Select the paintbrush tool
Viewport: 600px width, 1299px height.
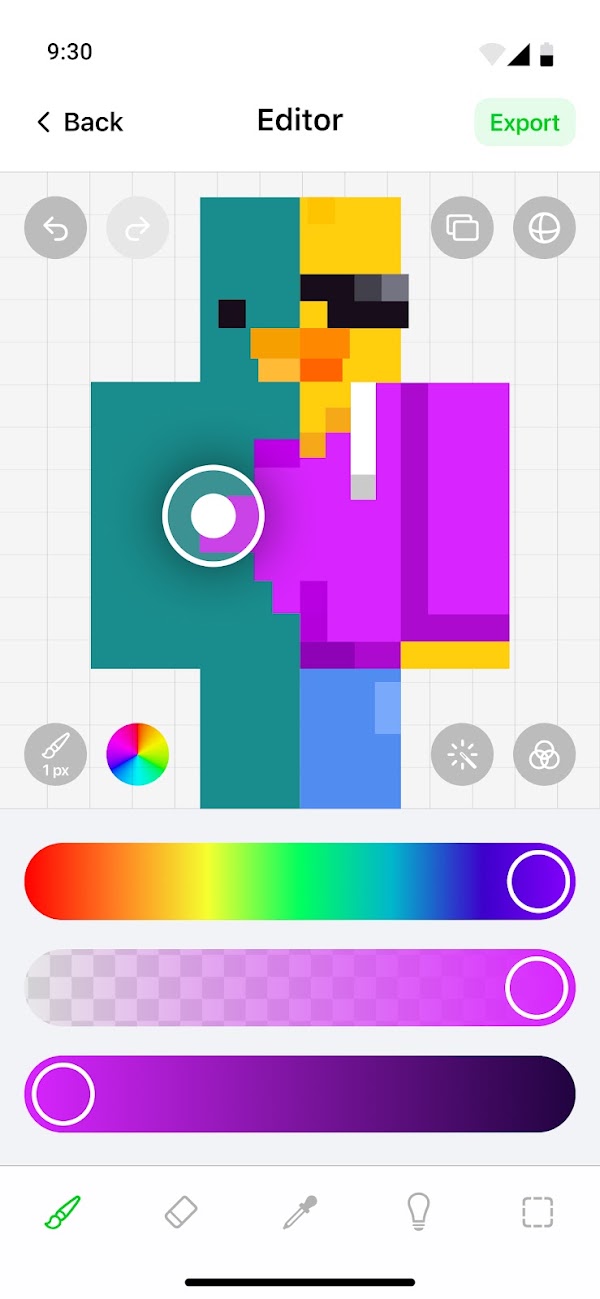tap(62, 1213)
